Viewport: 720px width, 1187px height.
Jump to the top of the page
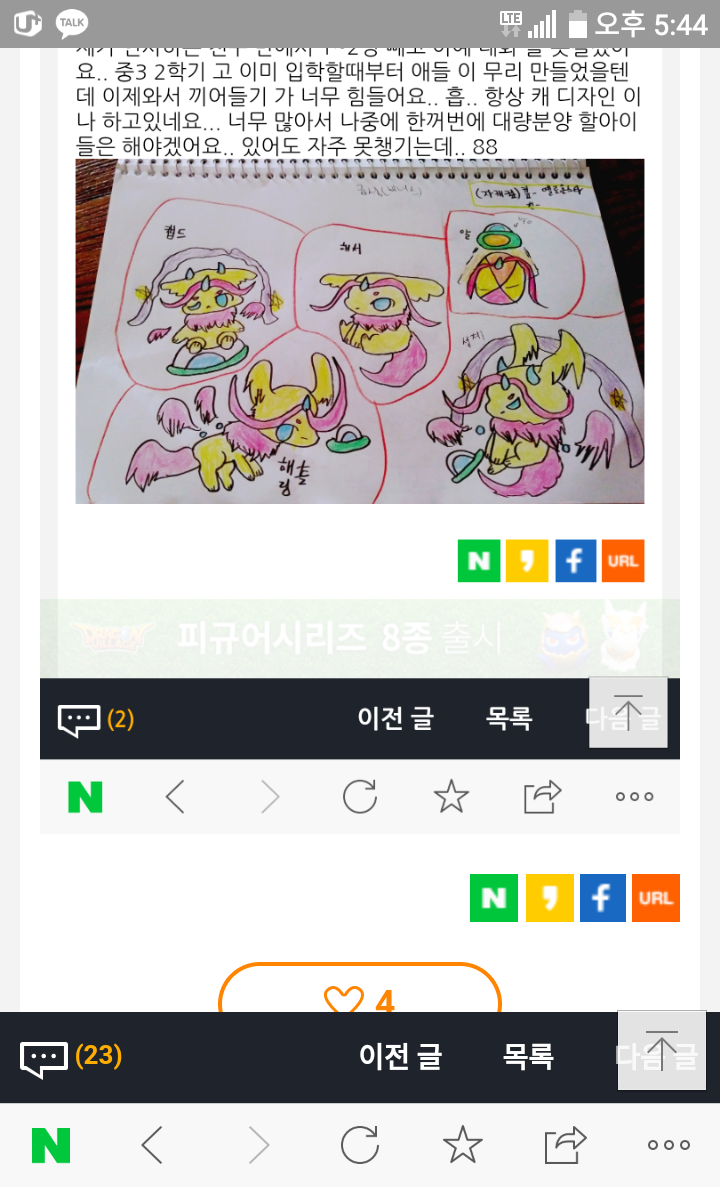coord(661,1049)
